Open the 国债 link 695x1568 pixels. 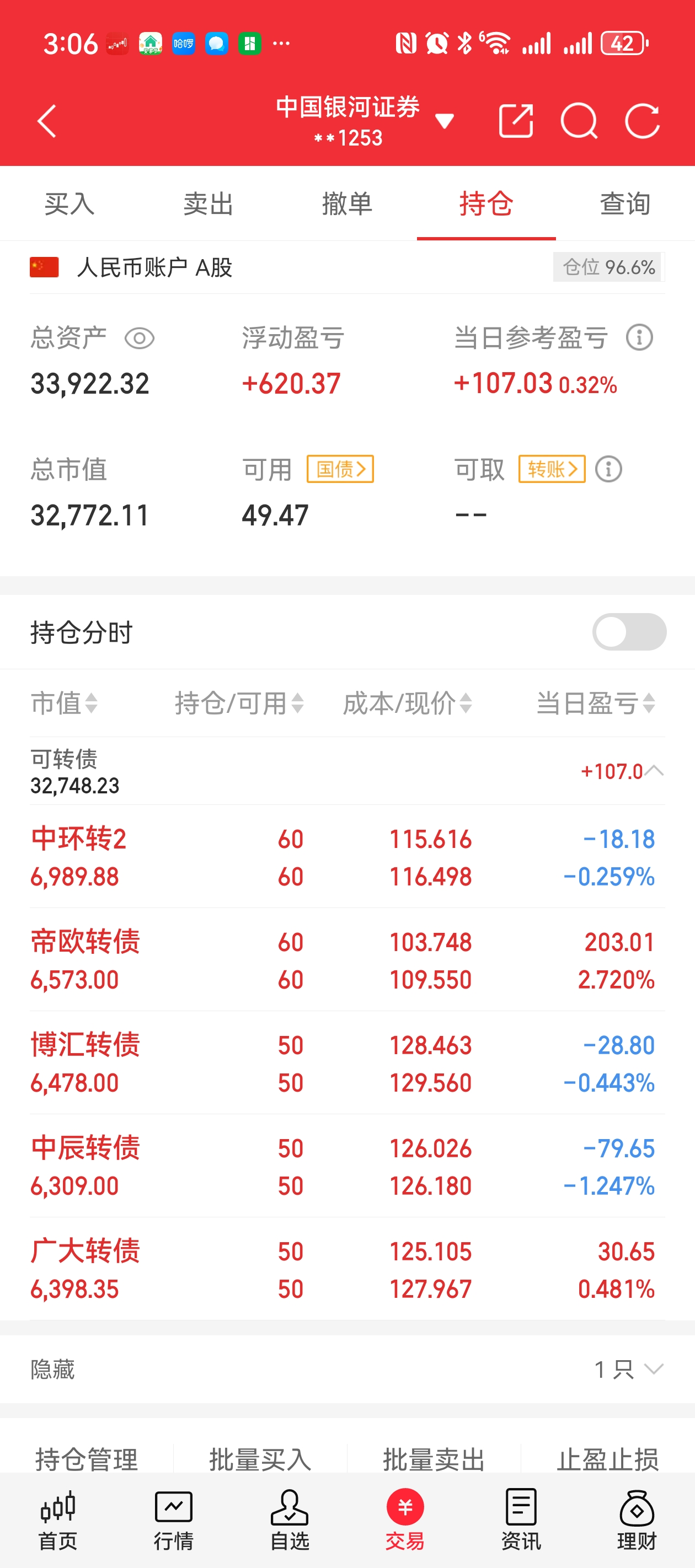[x=340, y=469]
